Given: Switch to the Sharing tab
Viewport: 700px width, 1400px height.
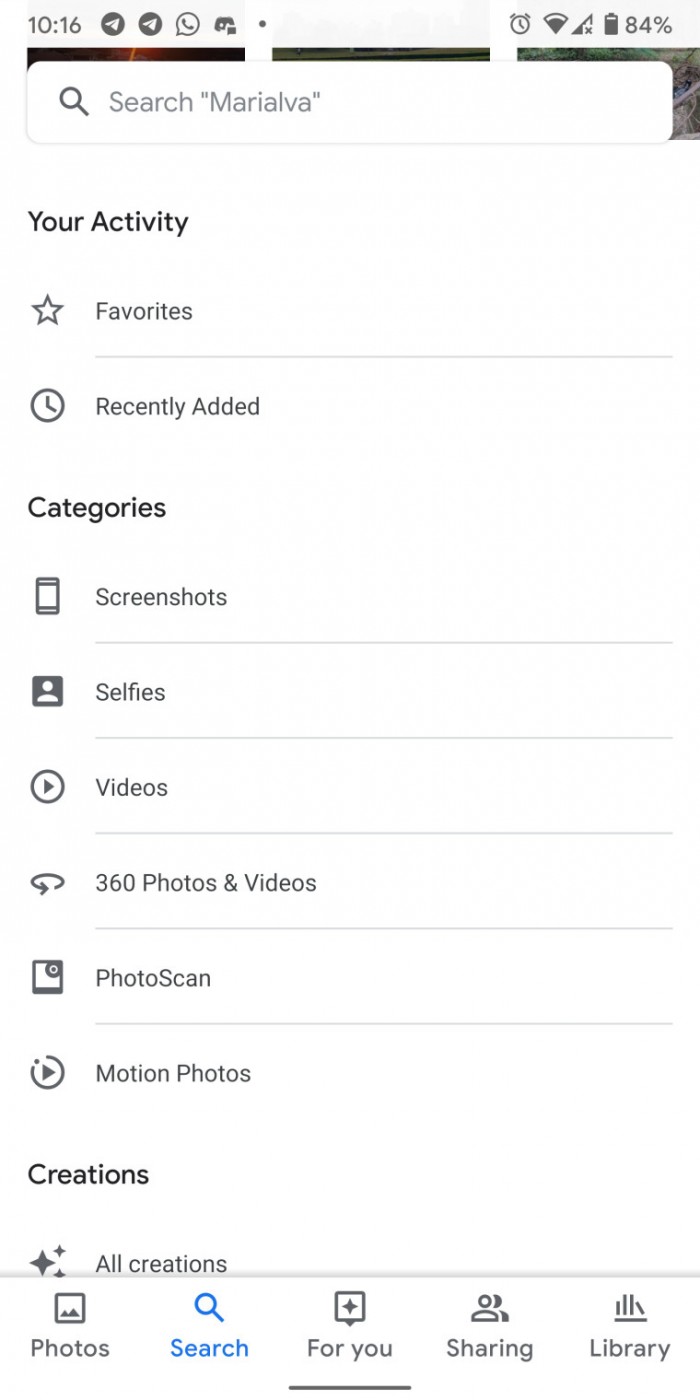Looking at the screenshot, I should click(489, 1326).
